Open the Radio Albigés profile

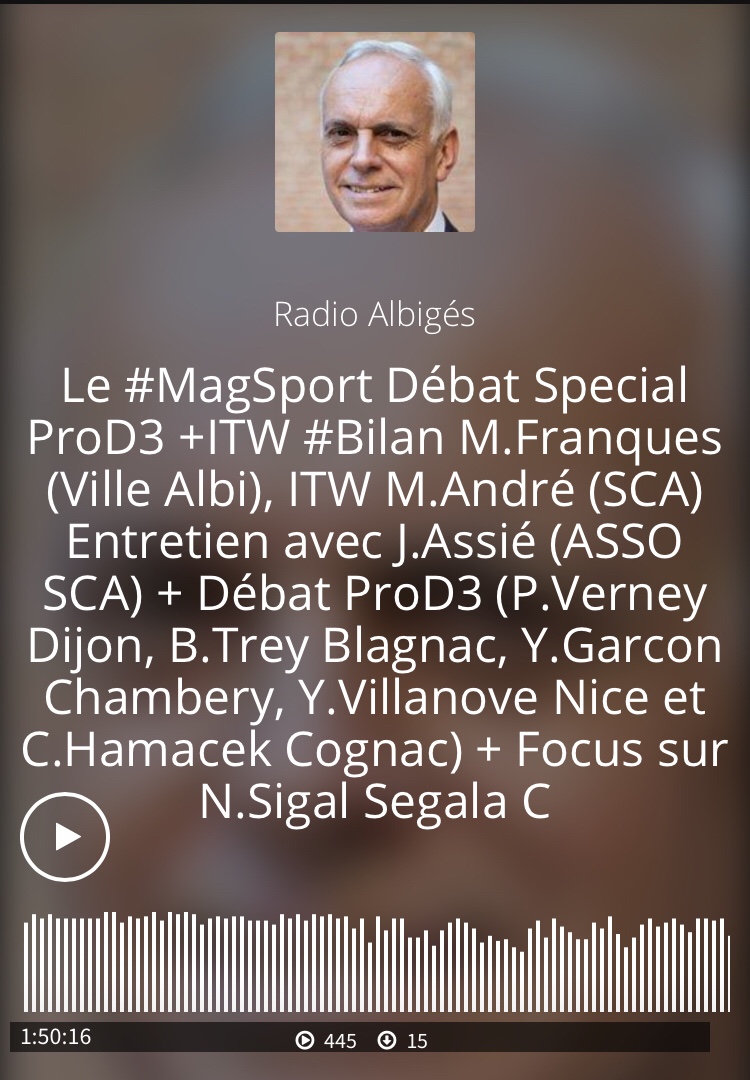click(374, 315)
